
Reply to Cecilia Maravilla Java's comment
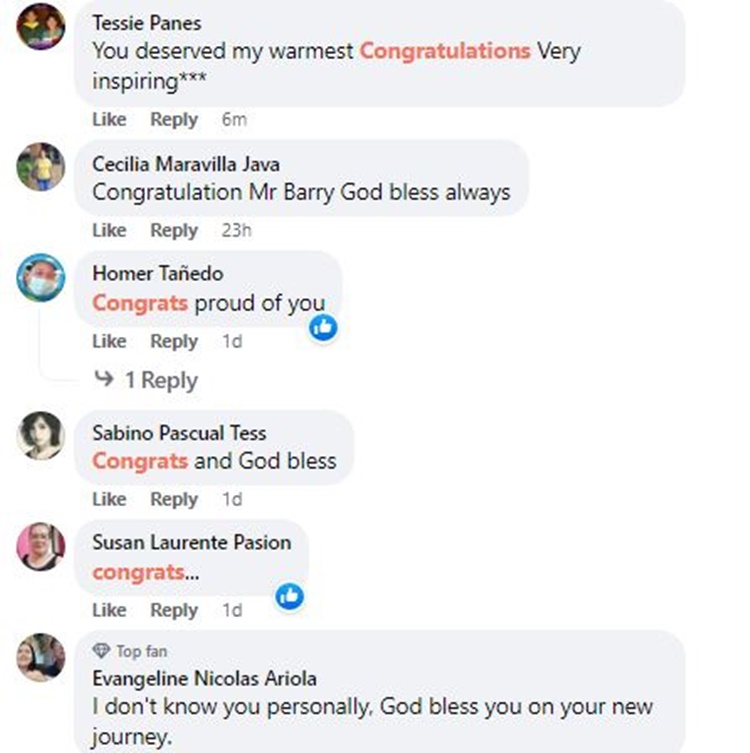[174, 230]
